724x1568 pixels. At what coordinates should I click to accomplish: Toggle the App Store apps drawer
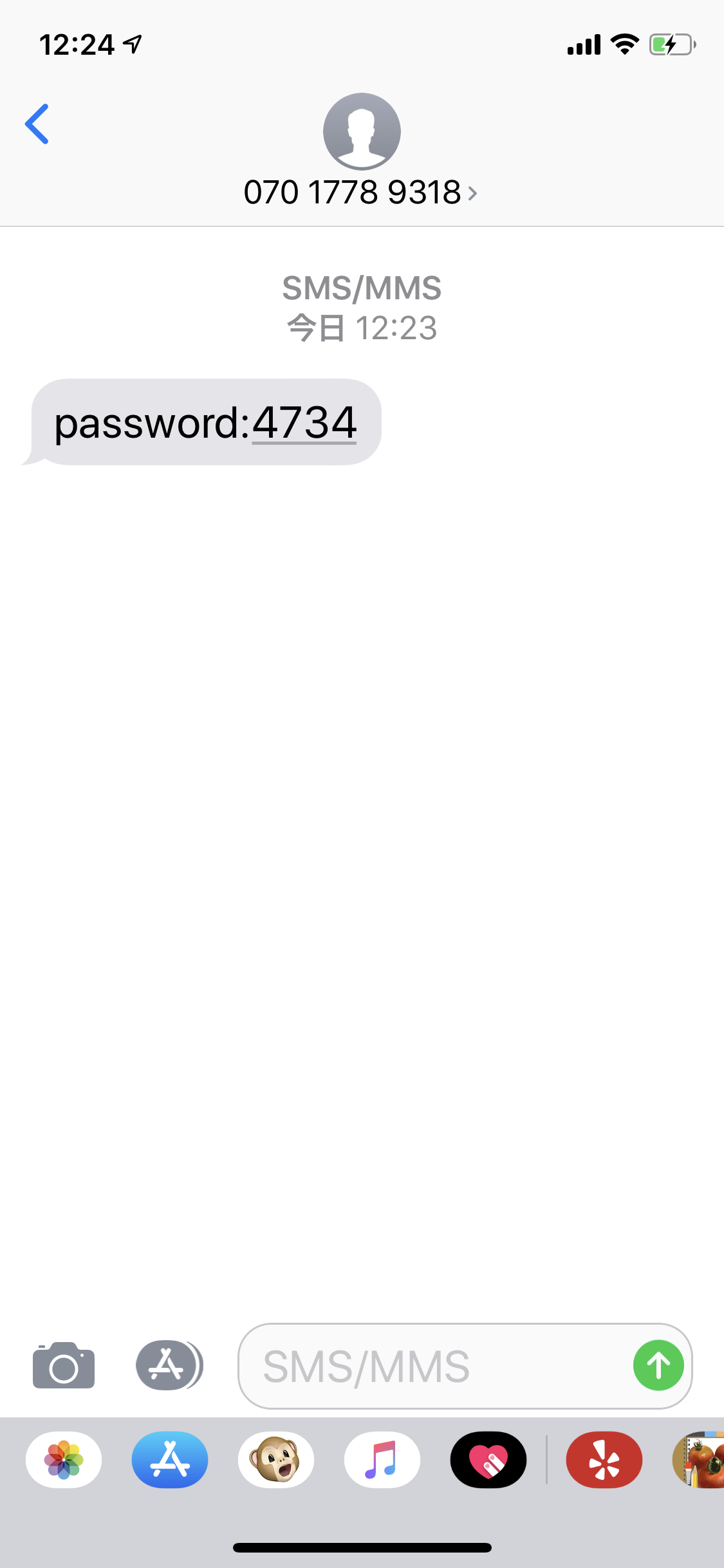coord(169,1365)
